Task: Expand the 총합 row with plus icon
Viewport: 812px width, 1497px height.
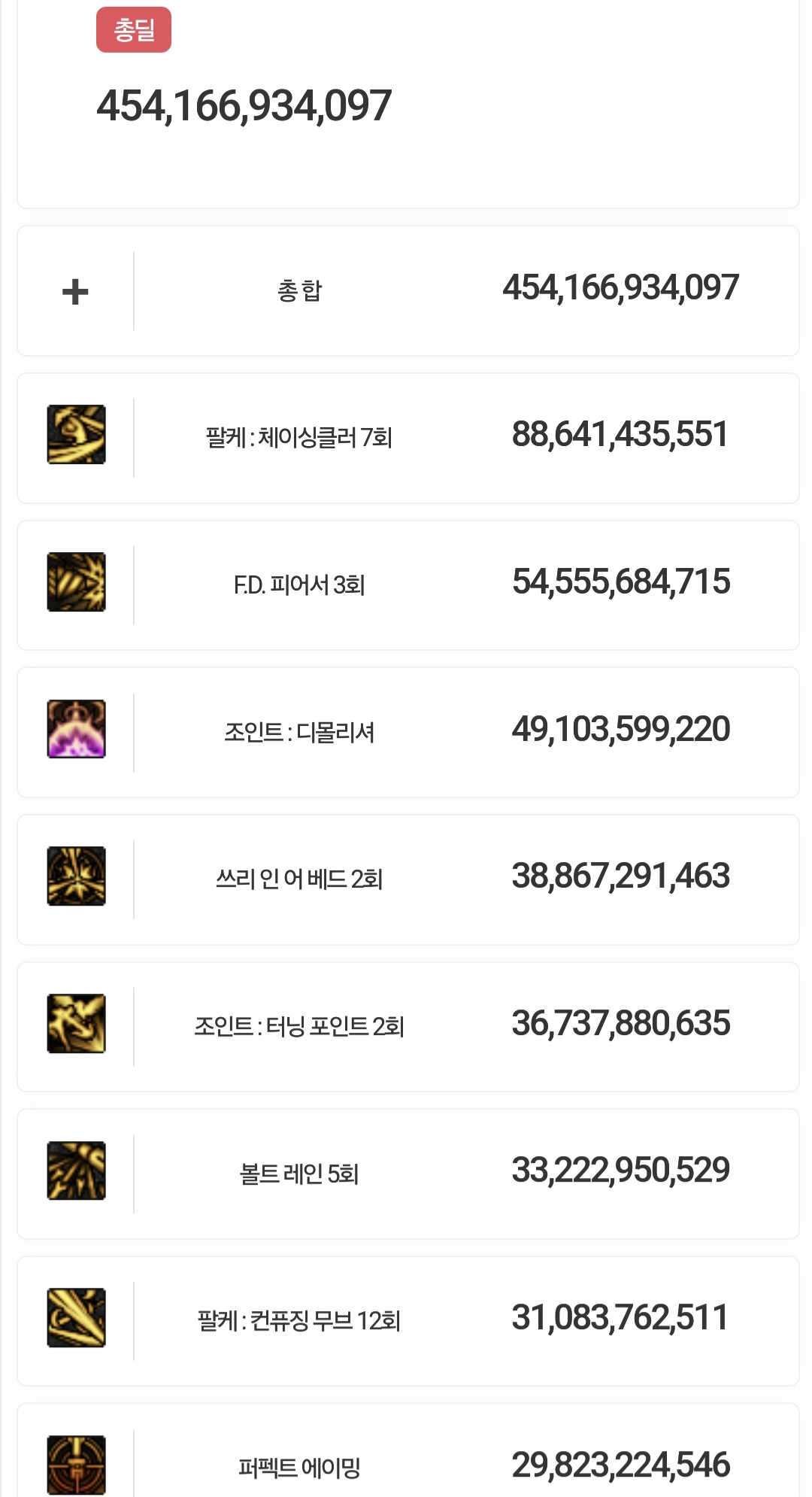Action: [x=75, y=291]
